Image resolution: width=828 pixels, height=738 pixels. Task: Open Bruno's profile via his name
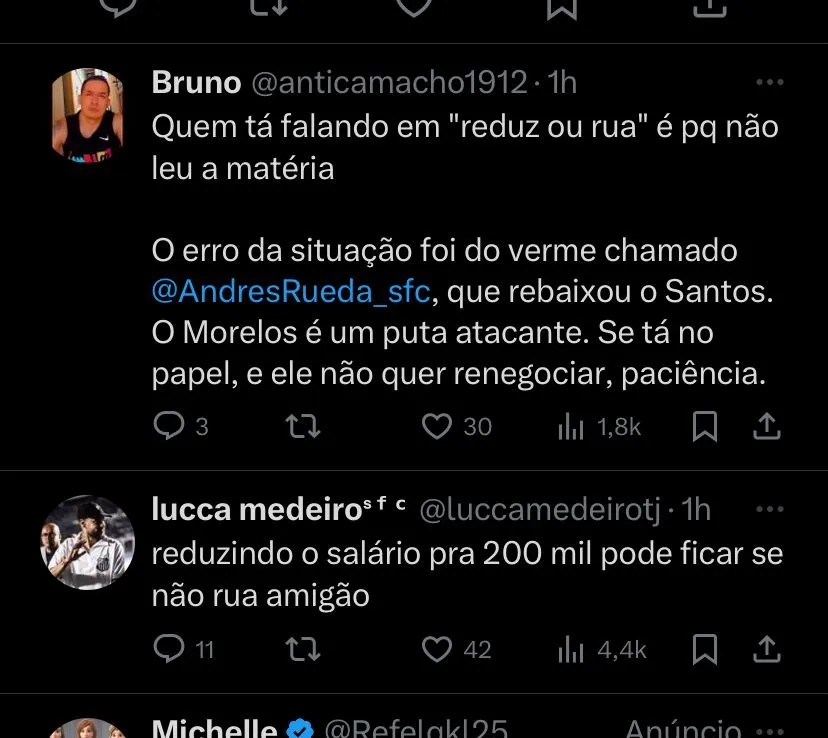click(196, 83)
